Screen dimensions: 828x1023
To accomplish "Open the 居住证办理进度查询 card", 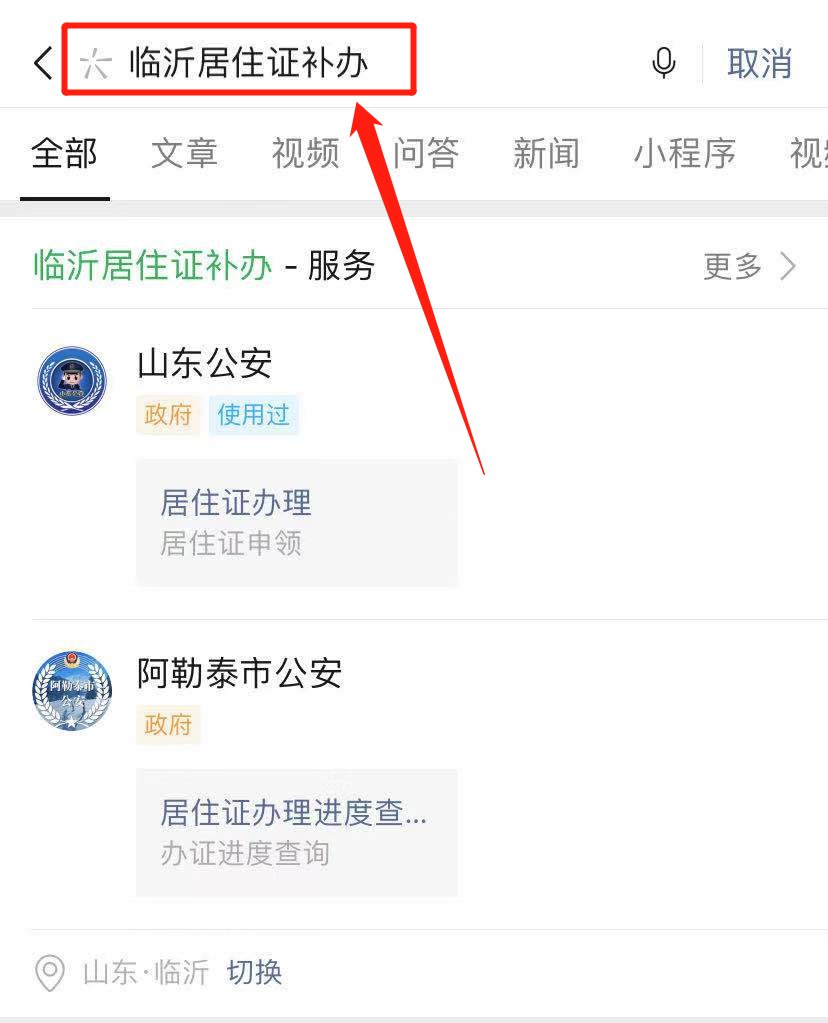I will click(296, 832).
